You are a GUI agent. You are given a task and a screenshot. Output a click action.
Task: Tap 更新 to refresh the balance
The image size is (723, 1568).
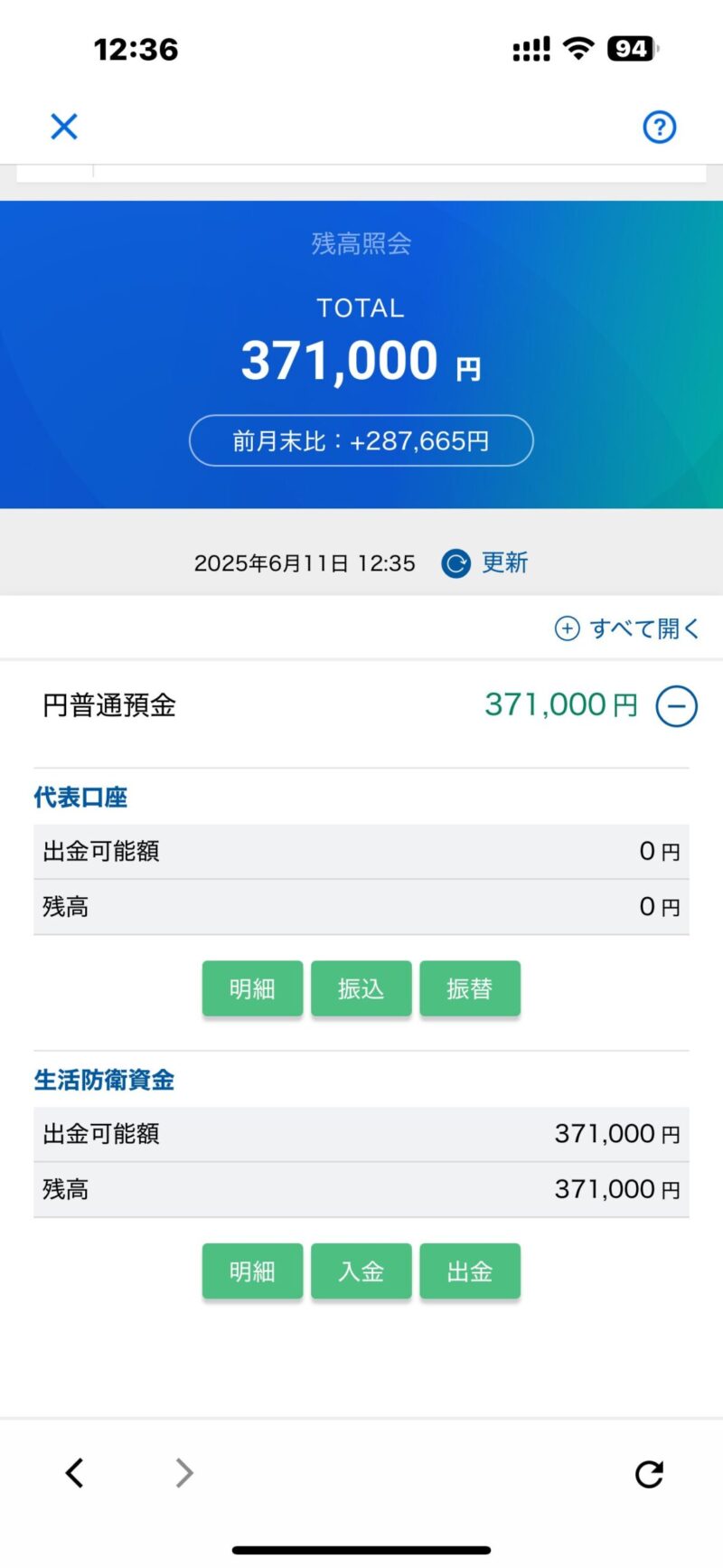485,562
